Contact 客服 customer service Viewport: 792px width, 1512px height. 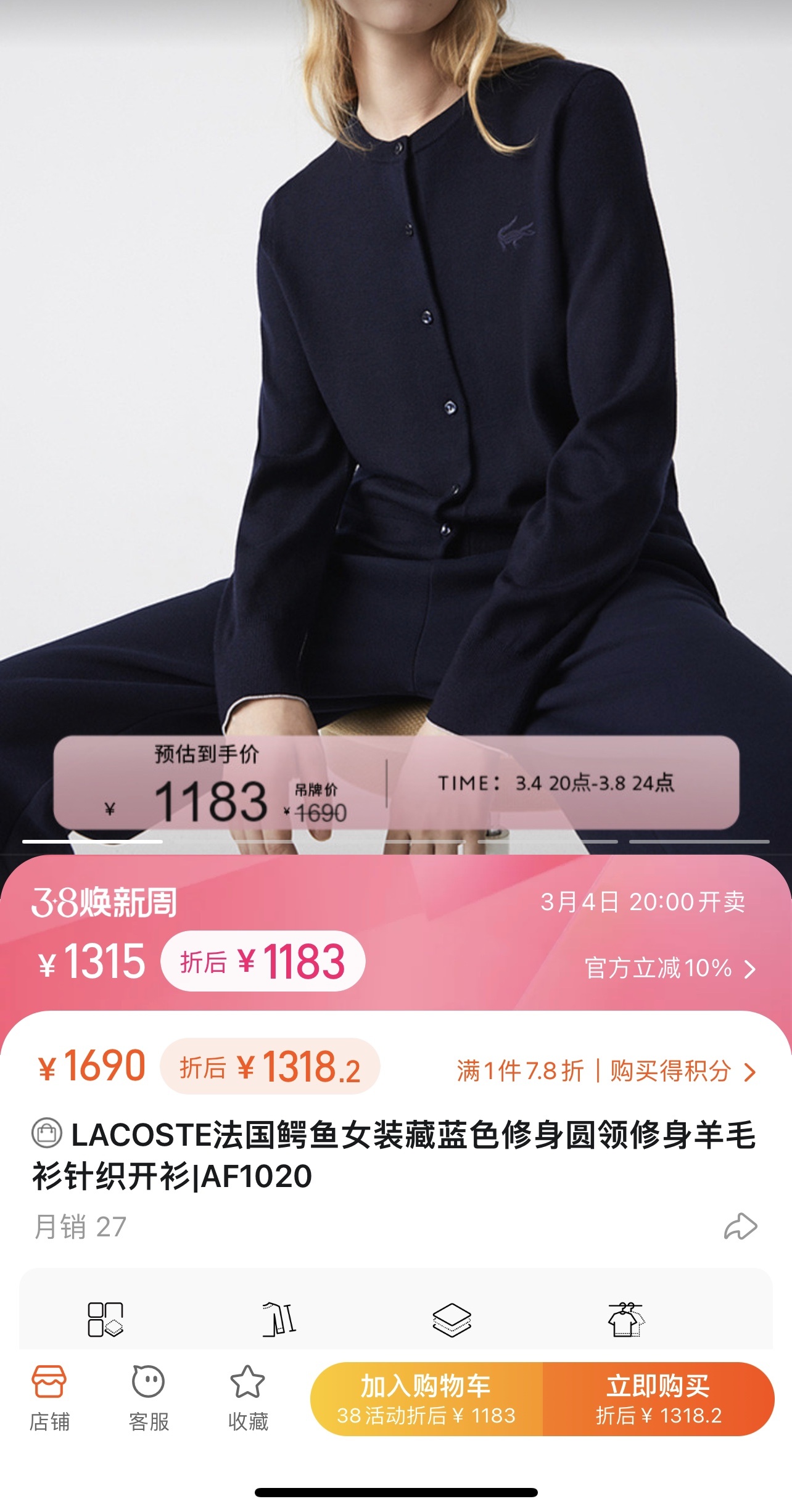tap(149, 1398)
